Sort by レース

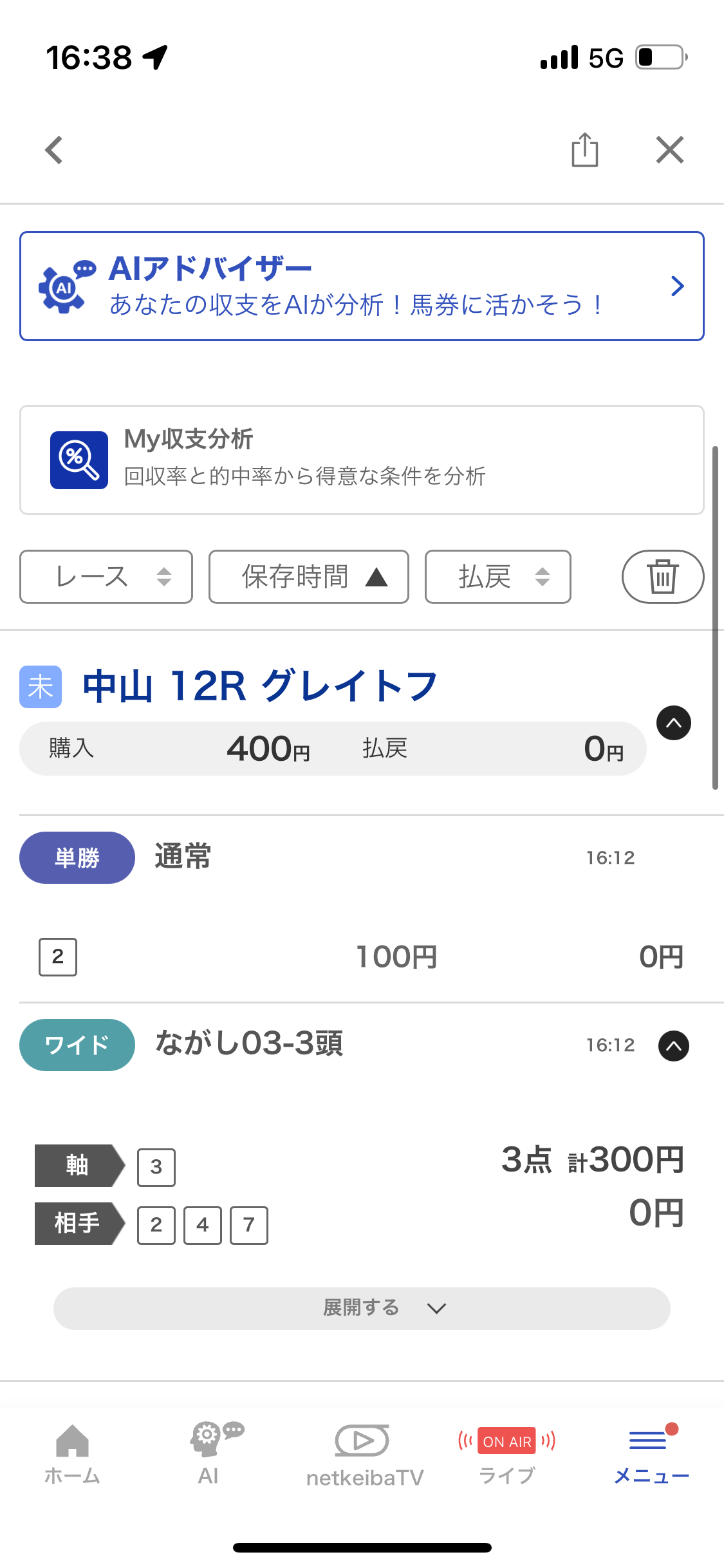pyautogui.click(x=106, y=577)
